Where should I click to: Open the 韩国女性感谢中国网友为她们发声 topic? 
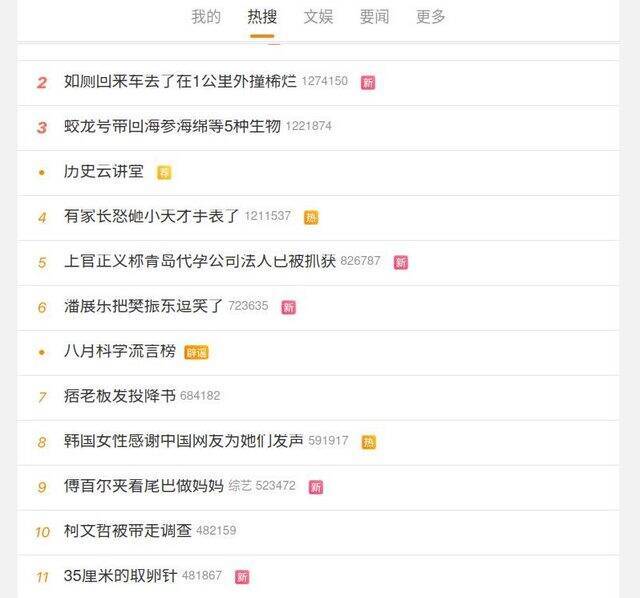pyautogui.click(x=183, y=442)
